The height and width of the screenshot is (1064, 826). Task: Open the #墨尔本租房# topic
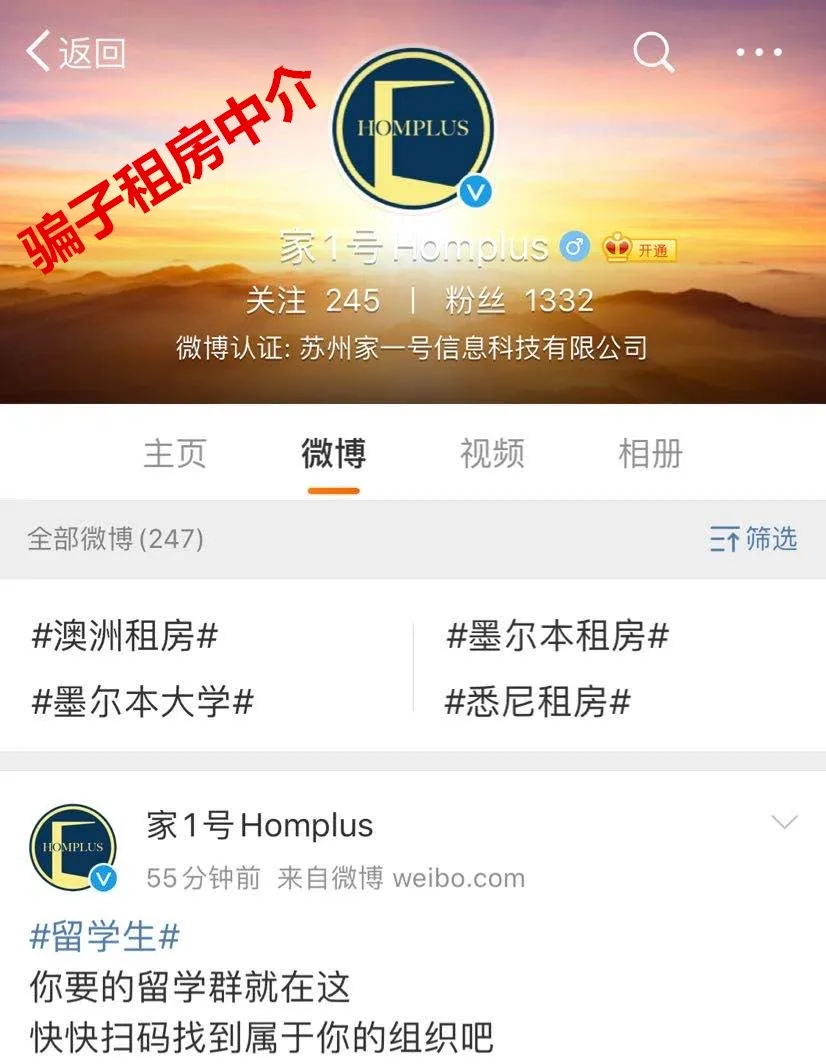[557, 636]
